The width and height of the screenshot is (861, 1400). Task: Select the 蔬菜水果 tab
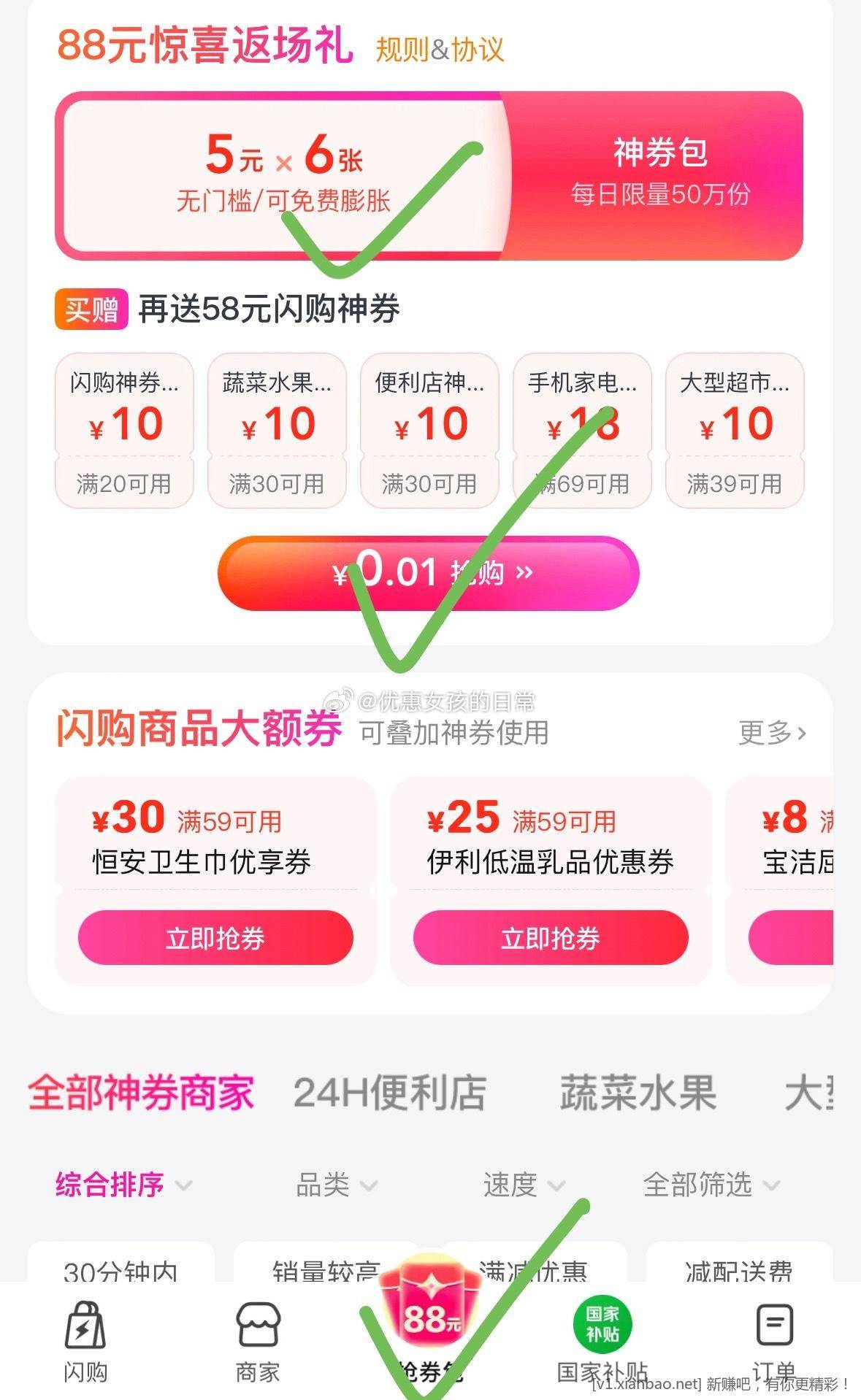pyautogui.click(x=638, y=1093)
